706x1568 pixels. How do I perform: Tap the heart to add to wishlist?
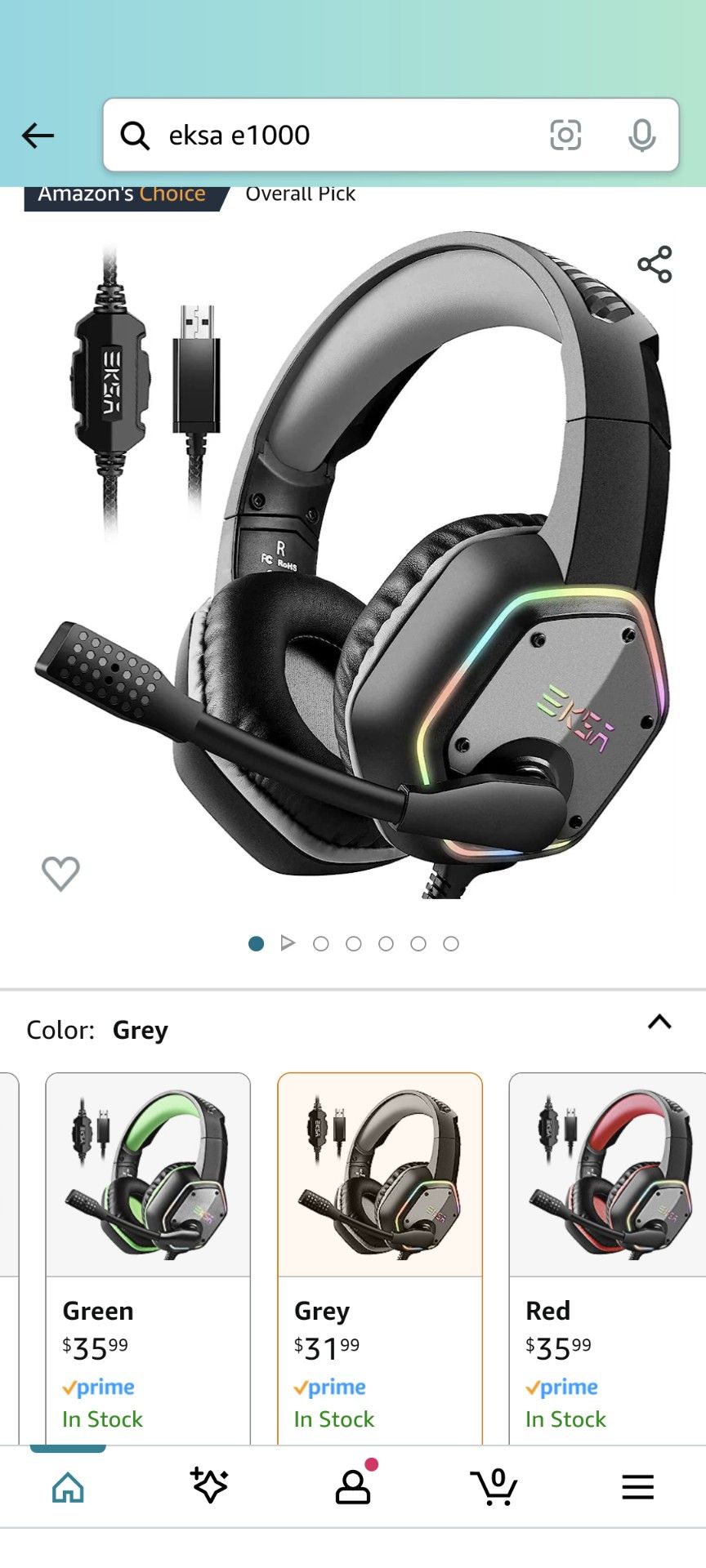(60, 872)
